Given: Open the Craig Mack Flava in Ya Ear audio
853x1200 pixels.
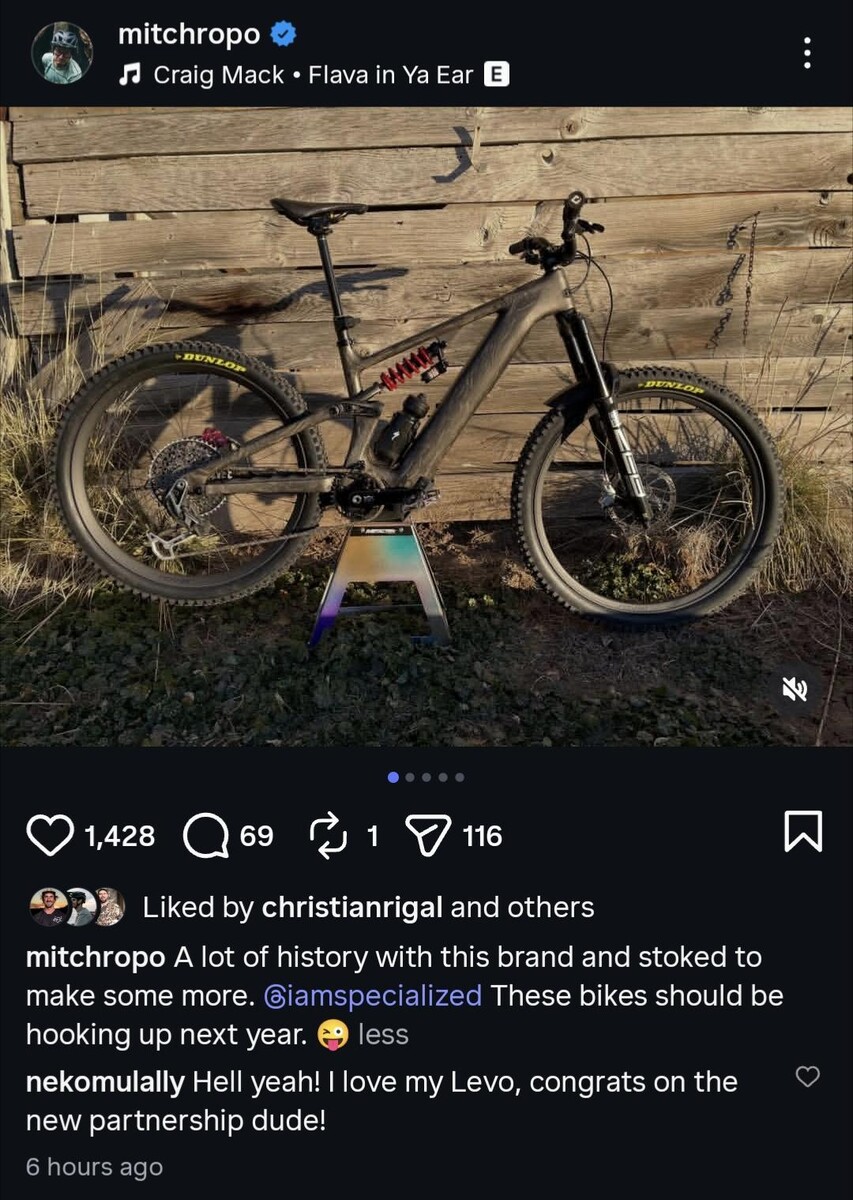Looking at the screenshot, I should click(x=312, y=75).
